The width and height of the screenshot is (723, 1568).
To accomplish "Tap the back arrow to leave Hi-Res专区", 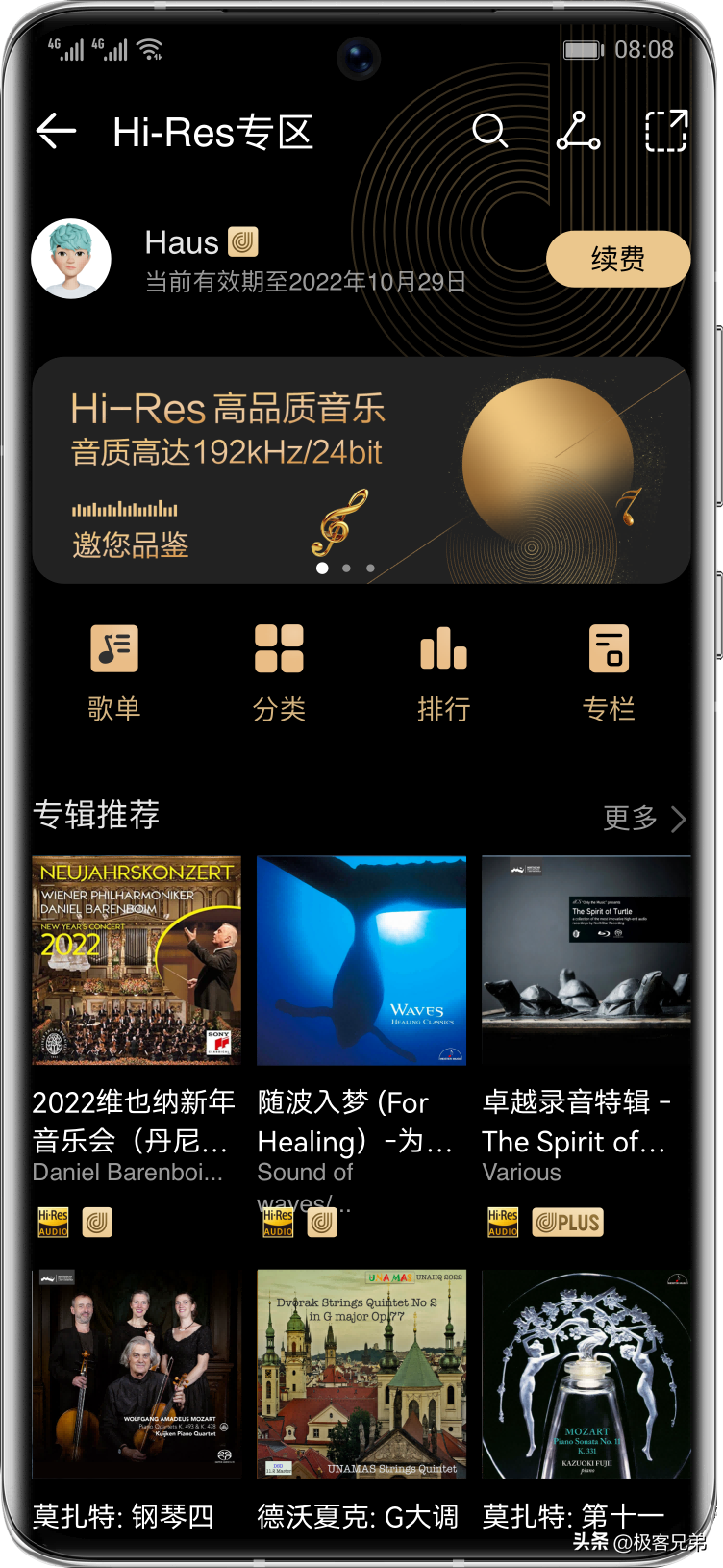I will click(x=55, y=132).
